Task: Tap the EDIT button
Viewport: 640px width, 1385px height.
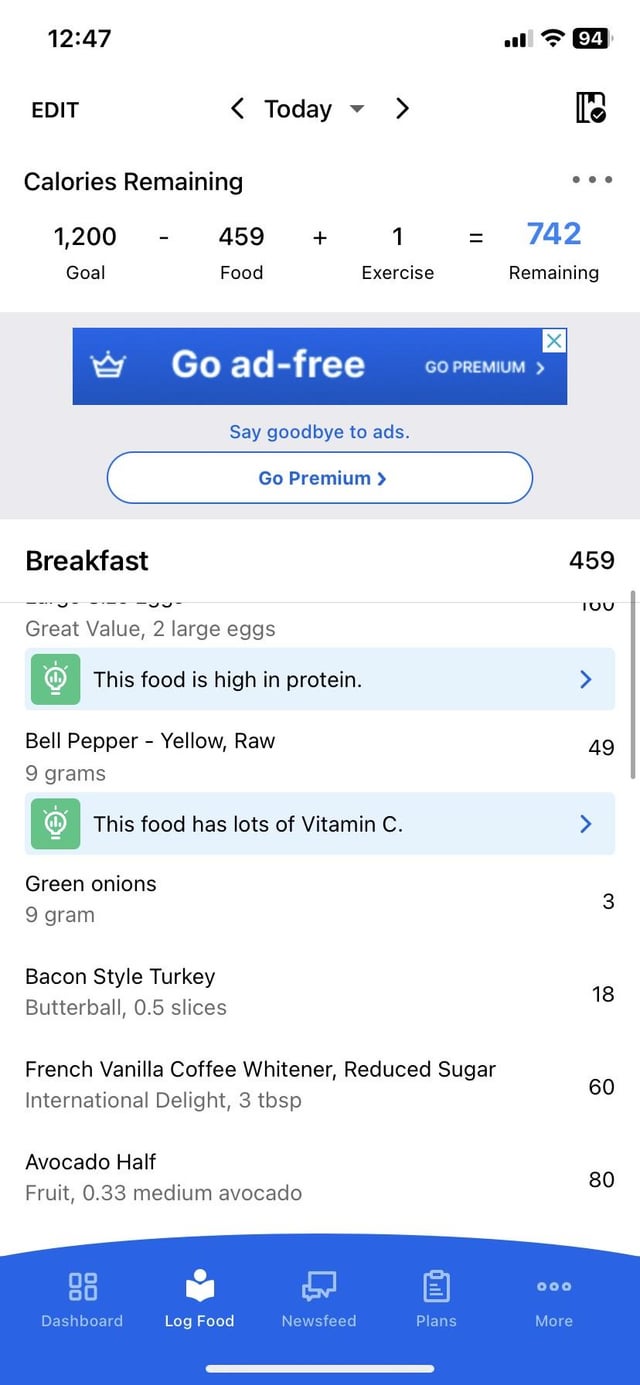Action: tap(55, 110)
